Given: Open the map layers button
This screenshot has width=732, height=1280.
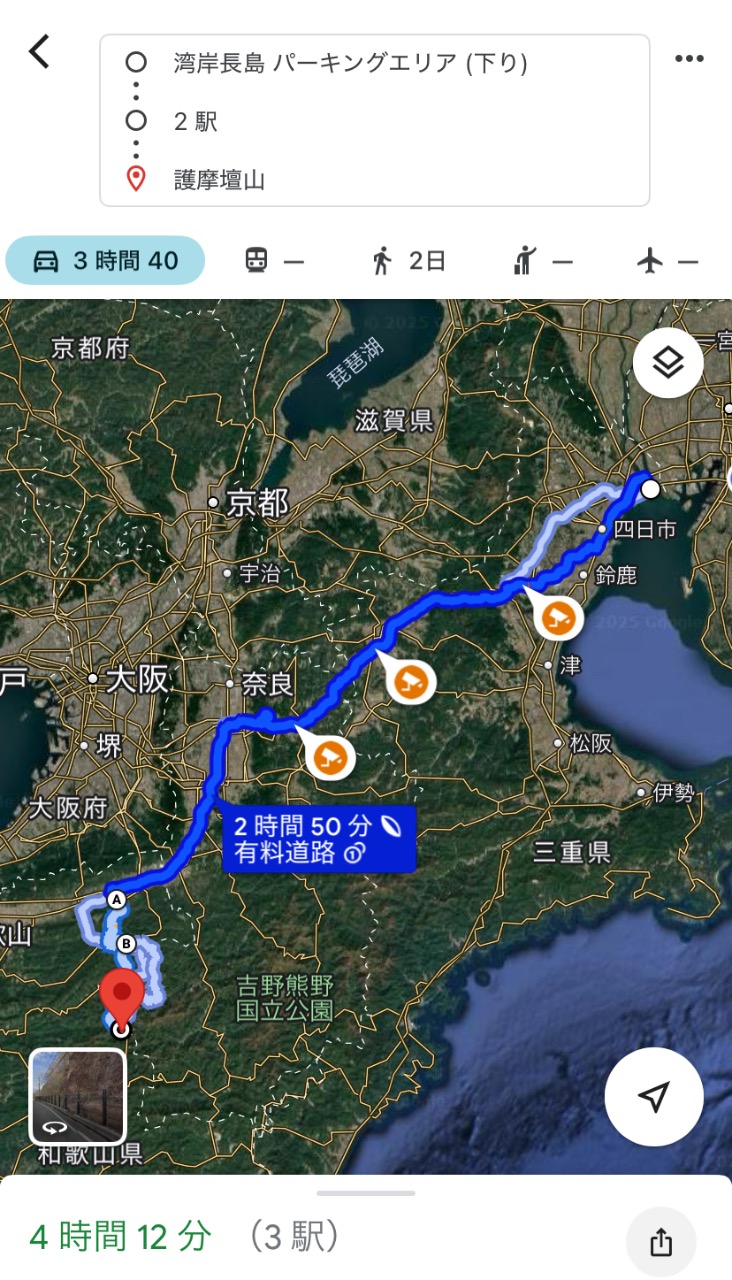Looking at the screenshot, I should (x=668, y=363).
